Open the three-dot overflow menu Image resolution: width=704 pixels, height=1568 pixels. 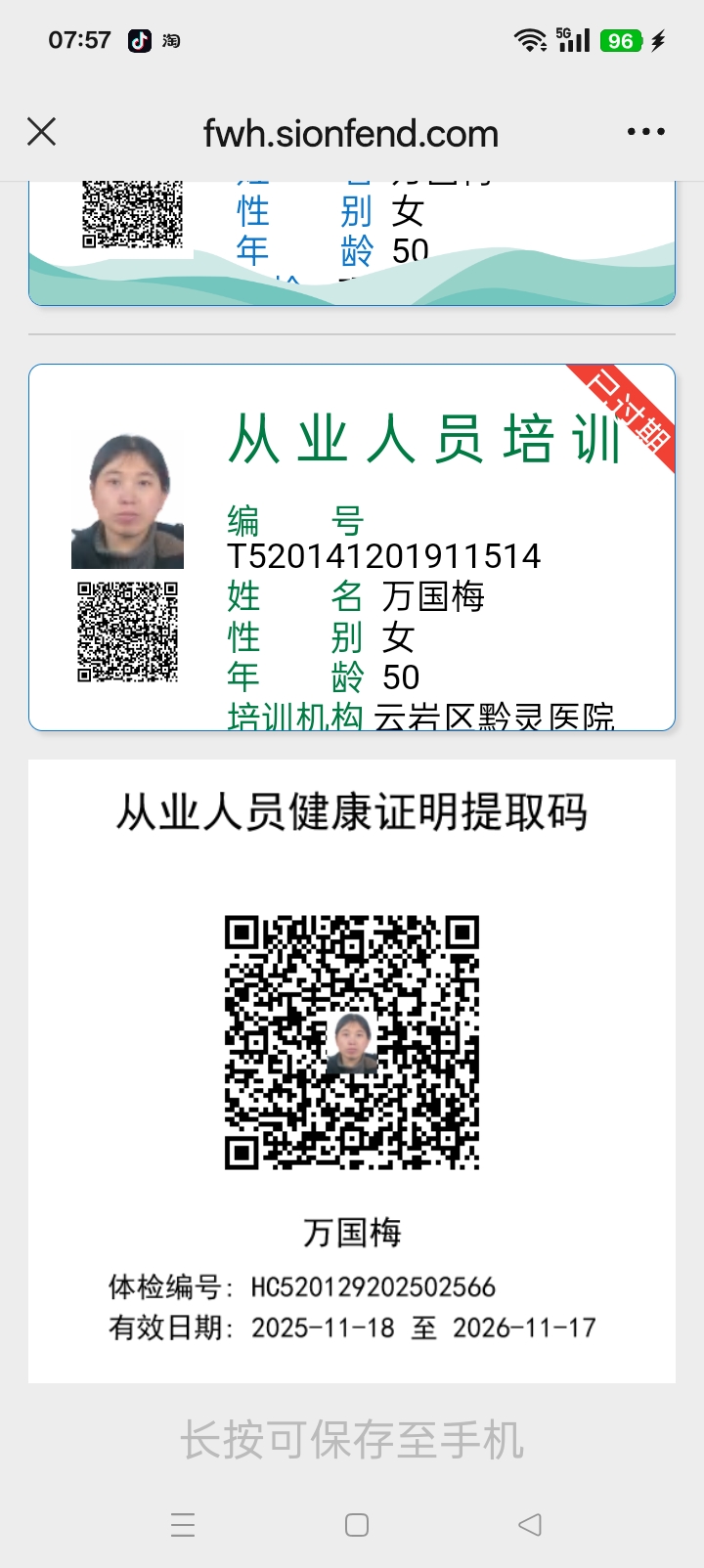pos(645,132)
